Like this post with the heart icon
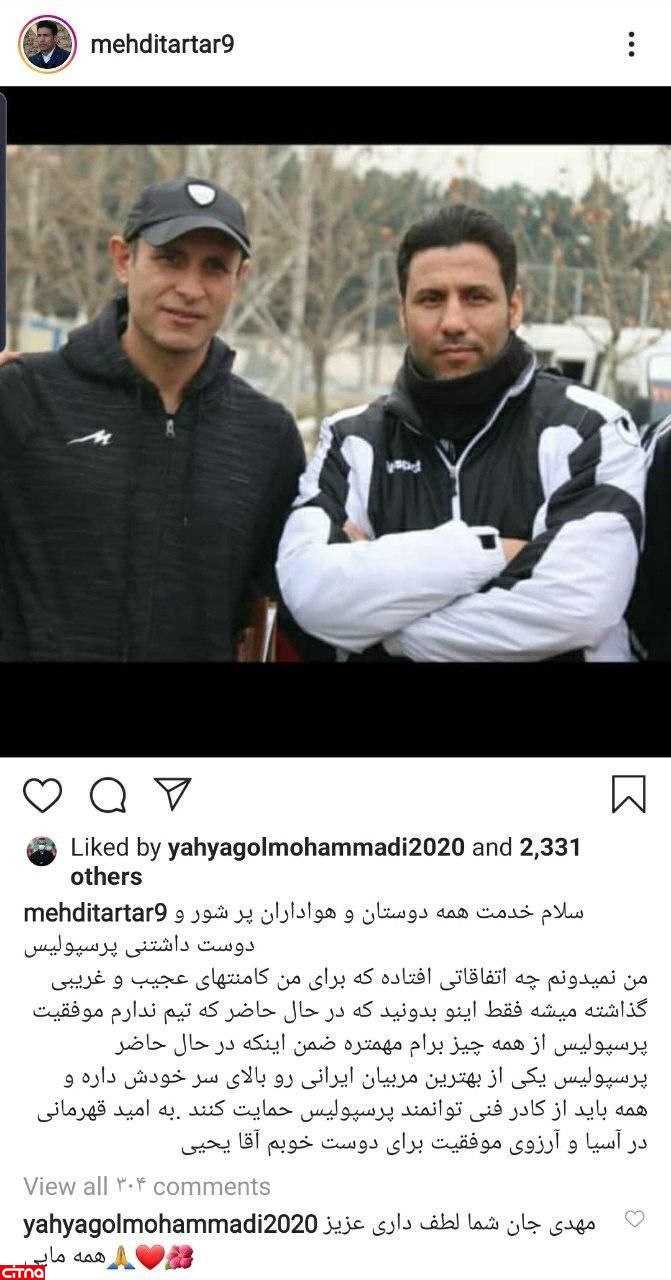 point(42,795)
